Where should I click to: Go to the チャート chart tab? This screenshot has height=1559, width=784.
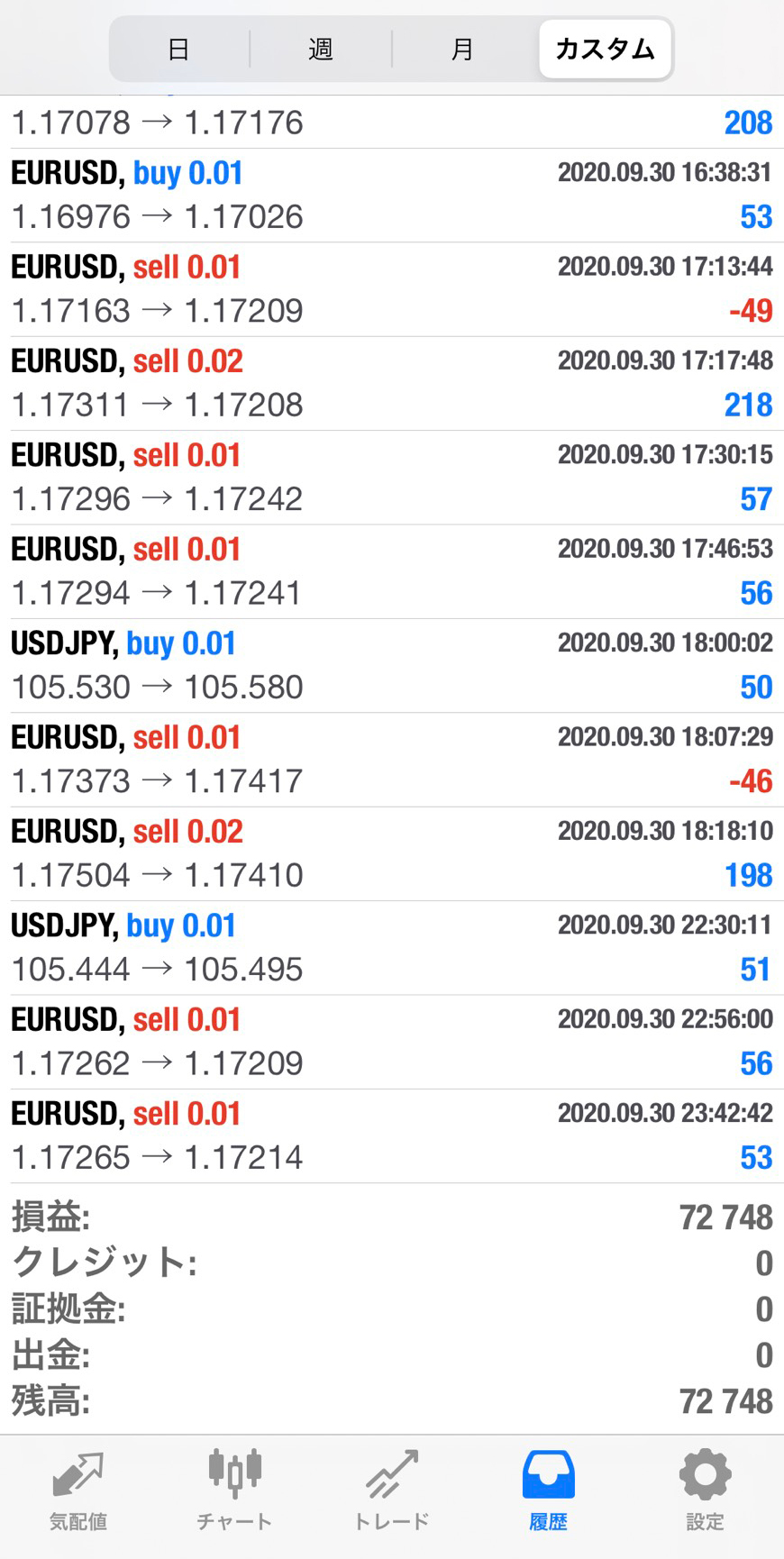234,1491
